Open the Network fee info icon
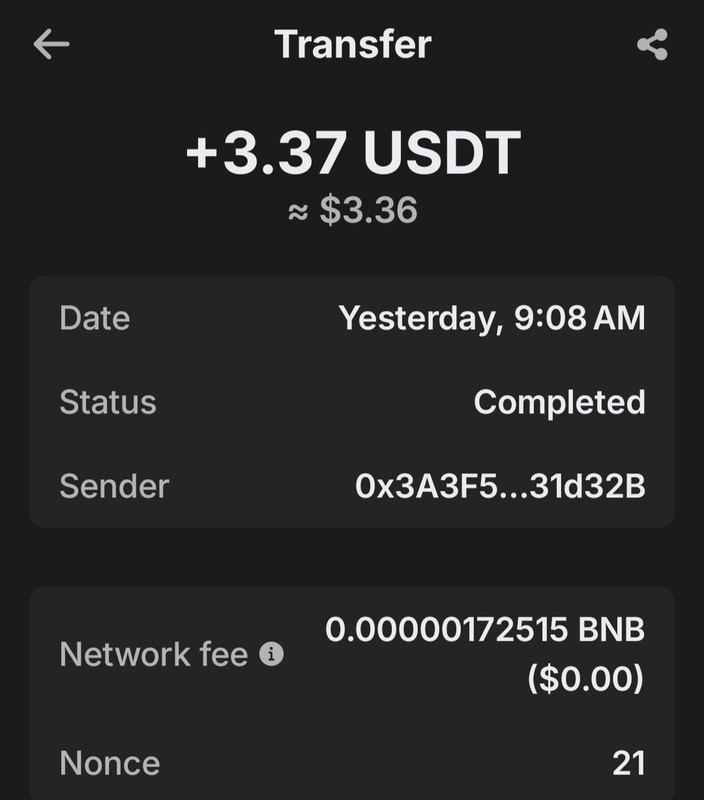Image resolution: width=704 pixels, height=800 pixels. 272,655
